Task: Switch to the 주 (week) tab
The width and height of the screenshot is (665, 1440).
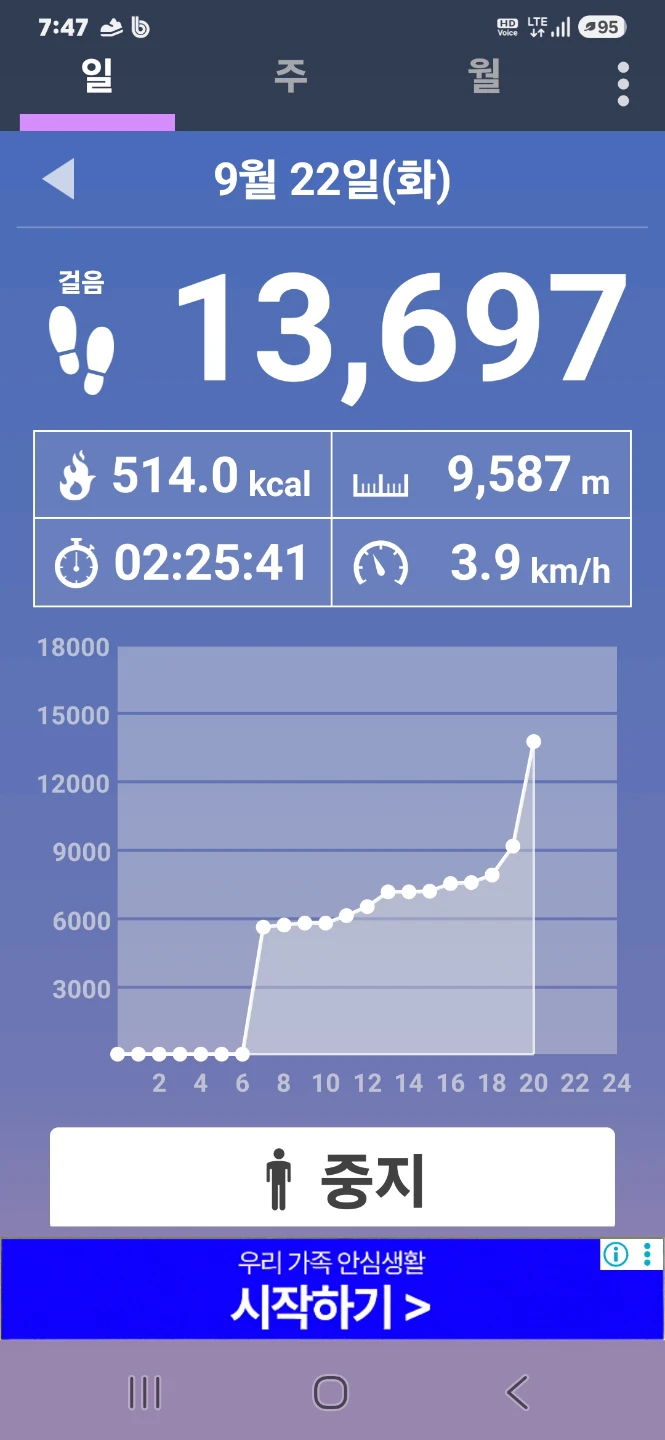Action: click(291, 77)
